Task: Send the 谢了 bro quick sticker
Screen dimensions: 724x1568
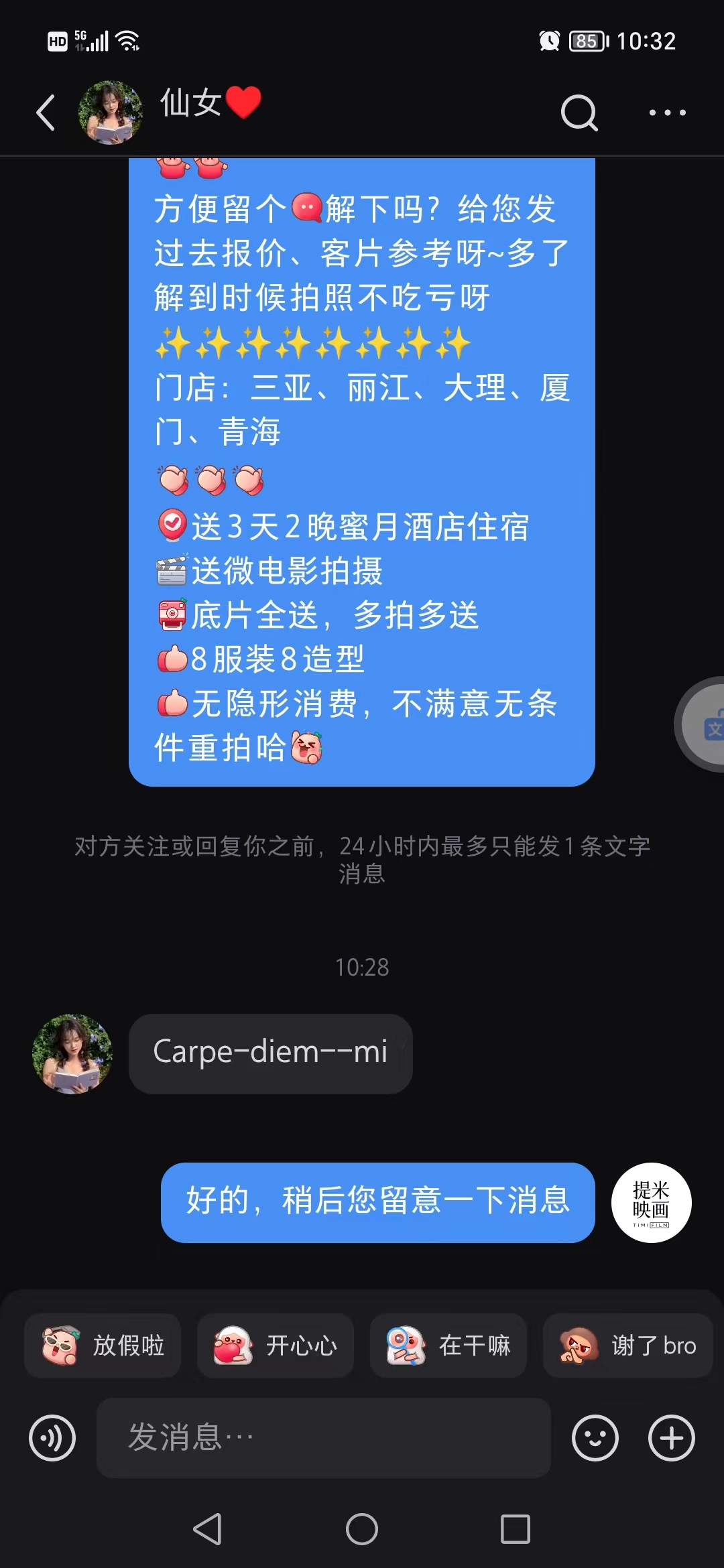Action: (x=627, y=1346)
